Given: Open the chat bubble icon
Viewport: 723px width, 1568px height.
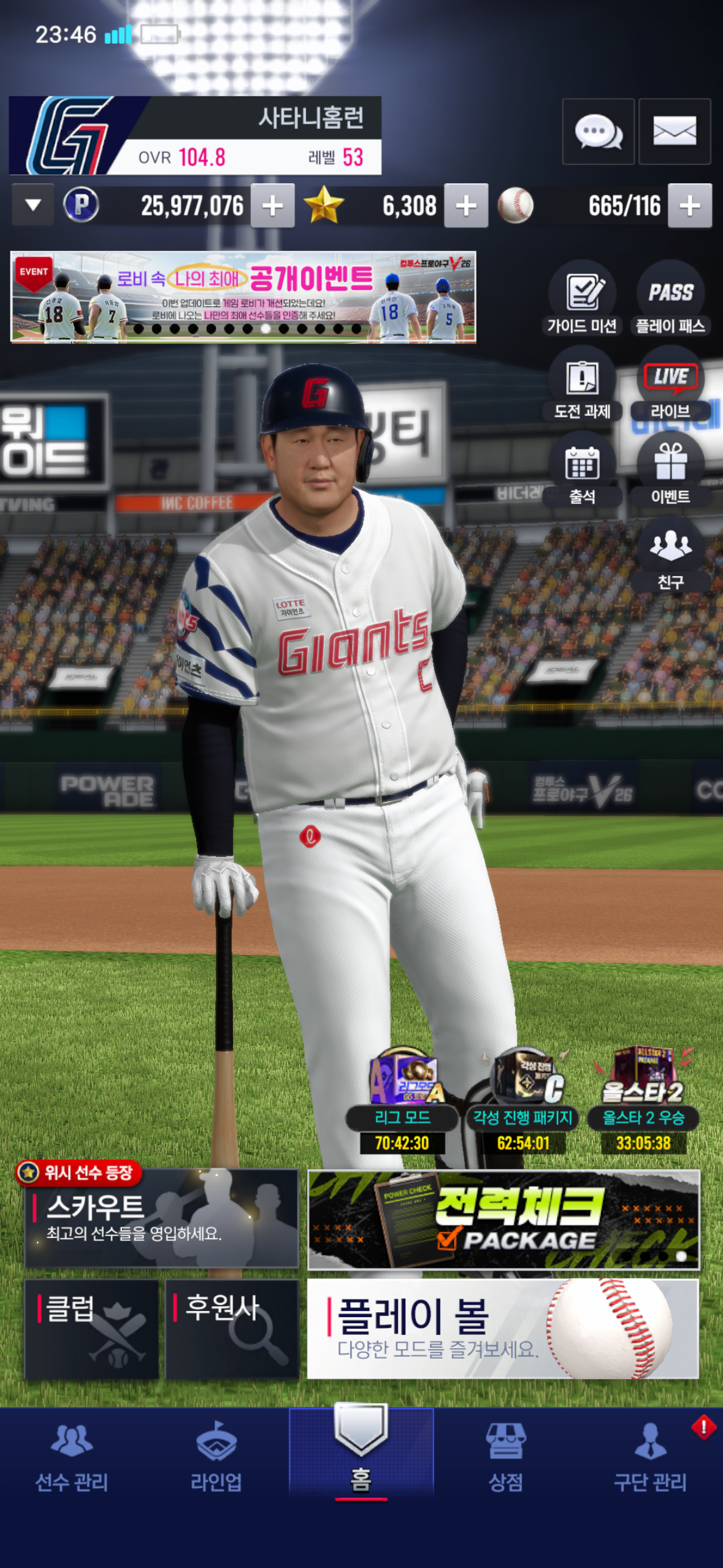Looking at the screenshot, I should click(x=598, y=131).
